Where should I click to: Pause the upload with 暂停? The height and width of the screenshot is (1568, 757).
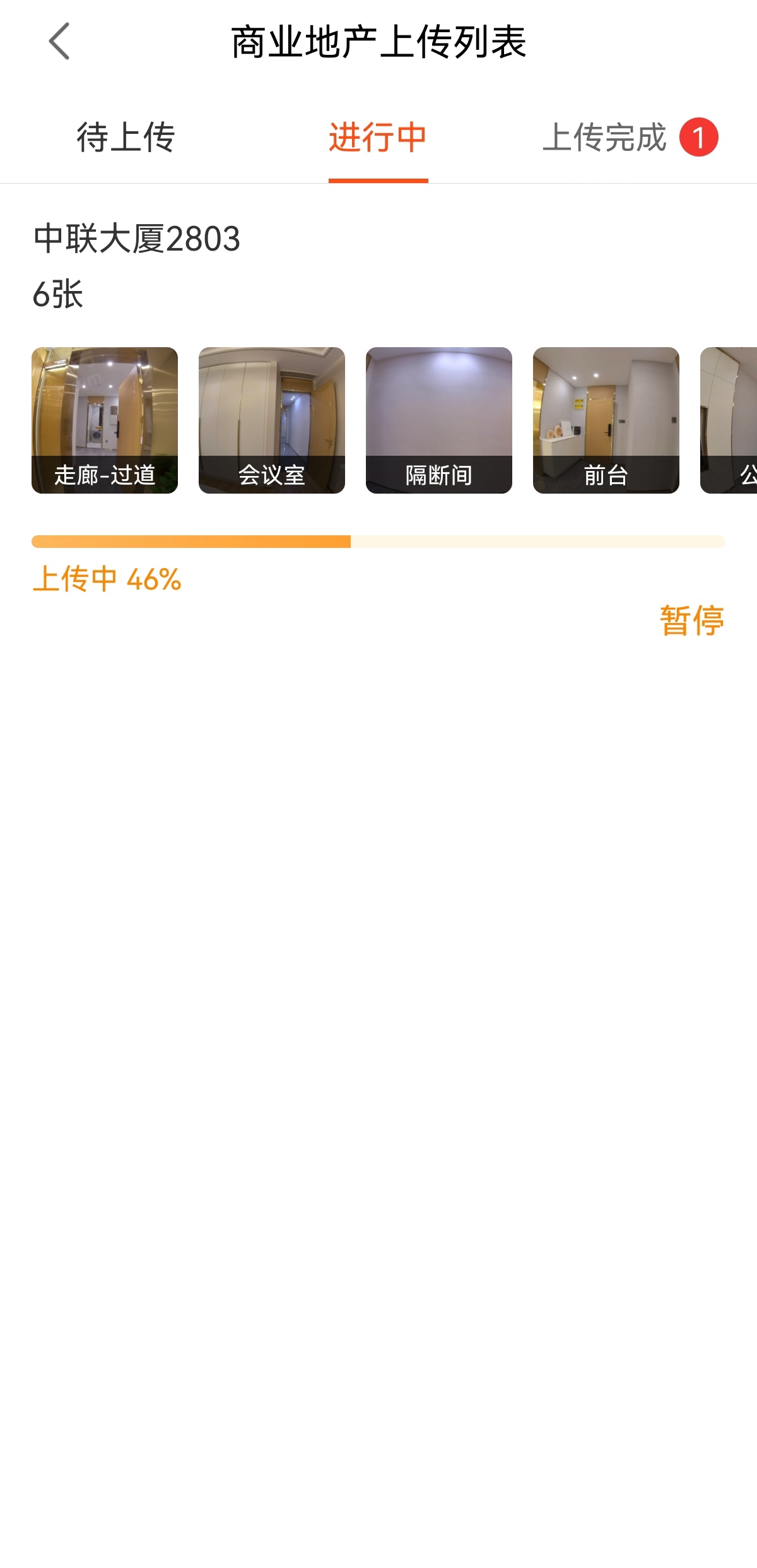click(691, 621)
